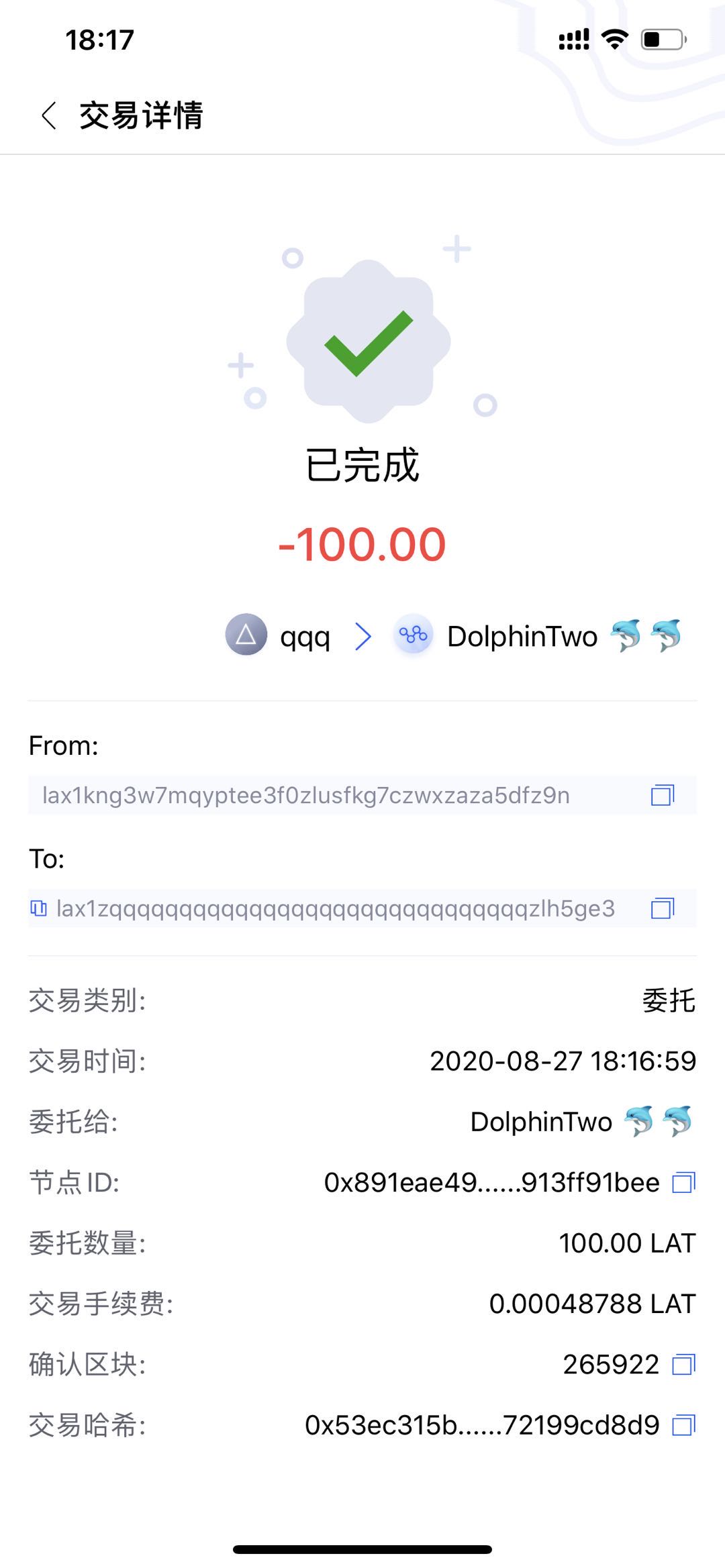Copy the To contract address
Screen dimensions: 725x1568
coord(663,908)
